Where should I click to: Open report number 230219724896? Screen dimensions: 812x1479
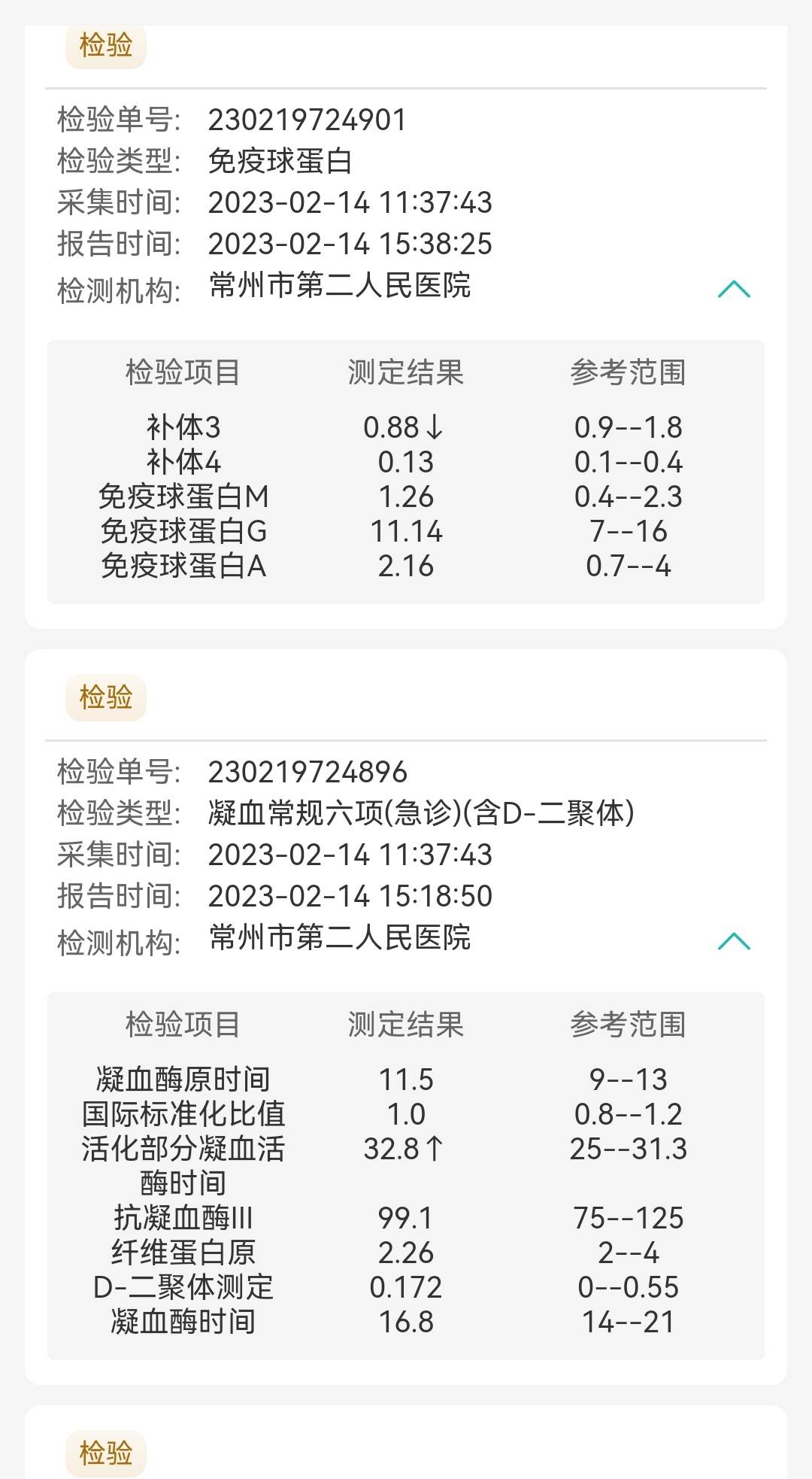308,771
